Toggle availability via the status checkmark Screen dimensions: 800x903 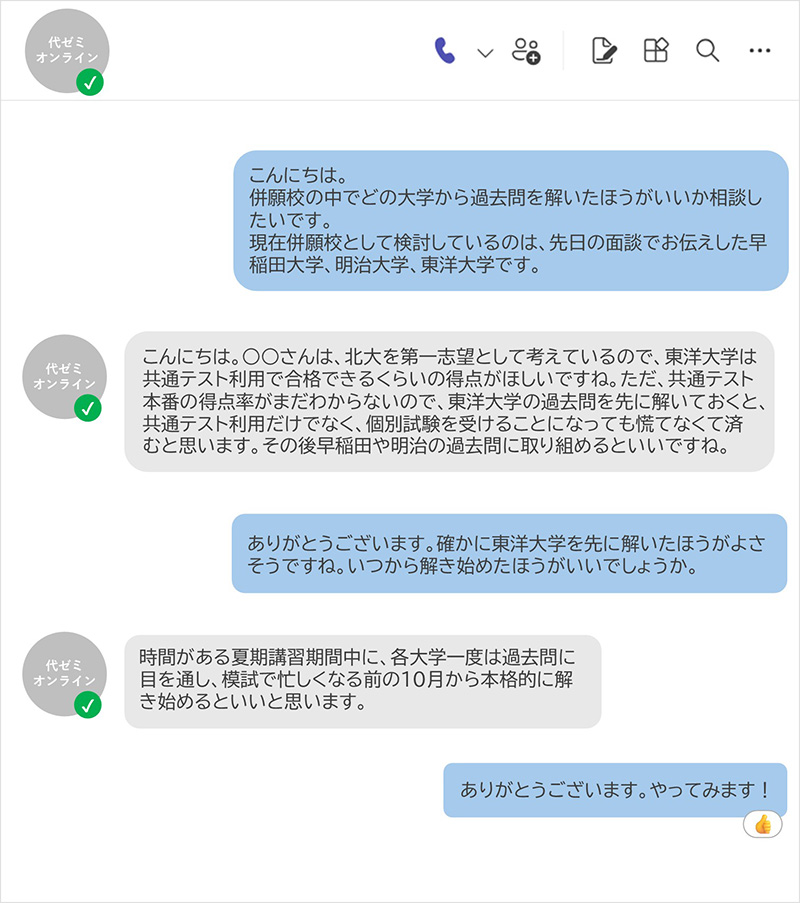pos(90,83)
